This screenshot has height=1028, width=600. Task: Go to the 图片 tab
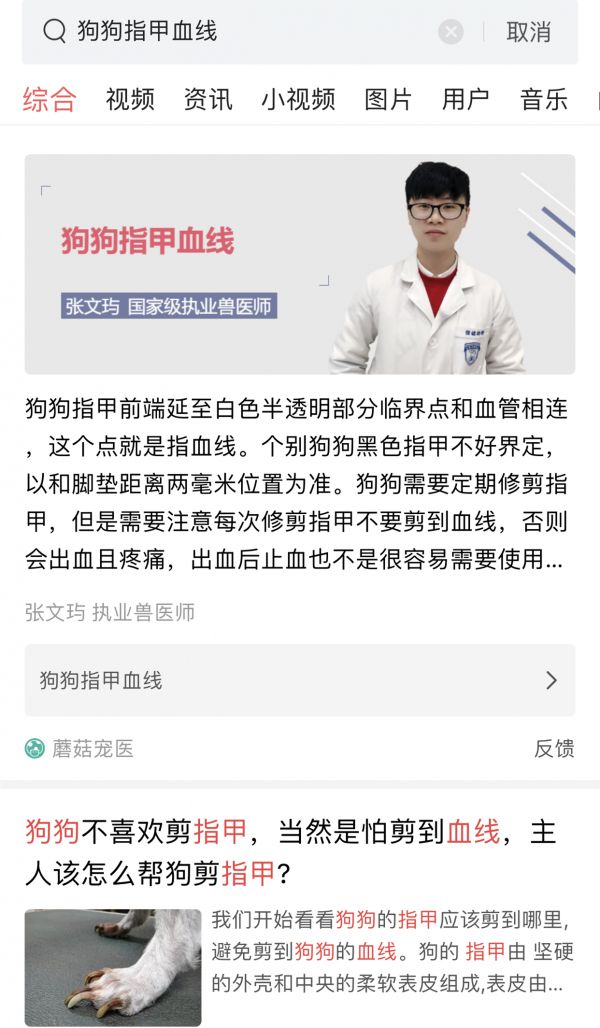(x=388, y=99)
